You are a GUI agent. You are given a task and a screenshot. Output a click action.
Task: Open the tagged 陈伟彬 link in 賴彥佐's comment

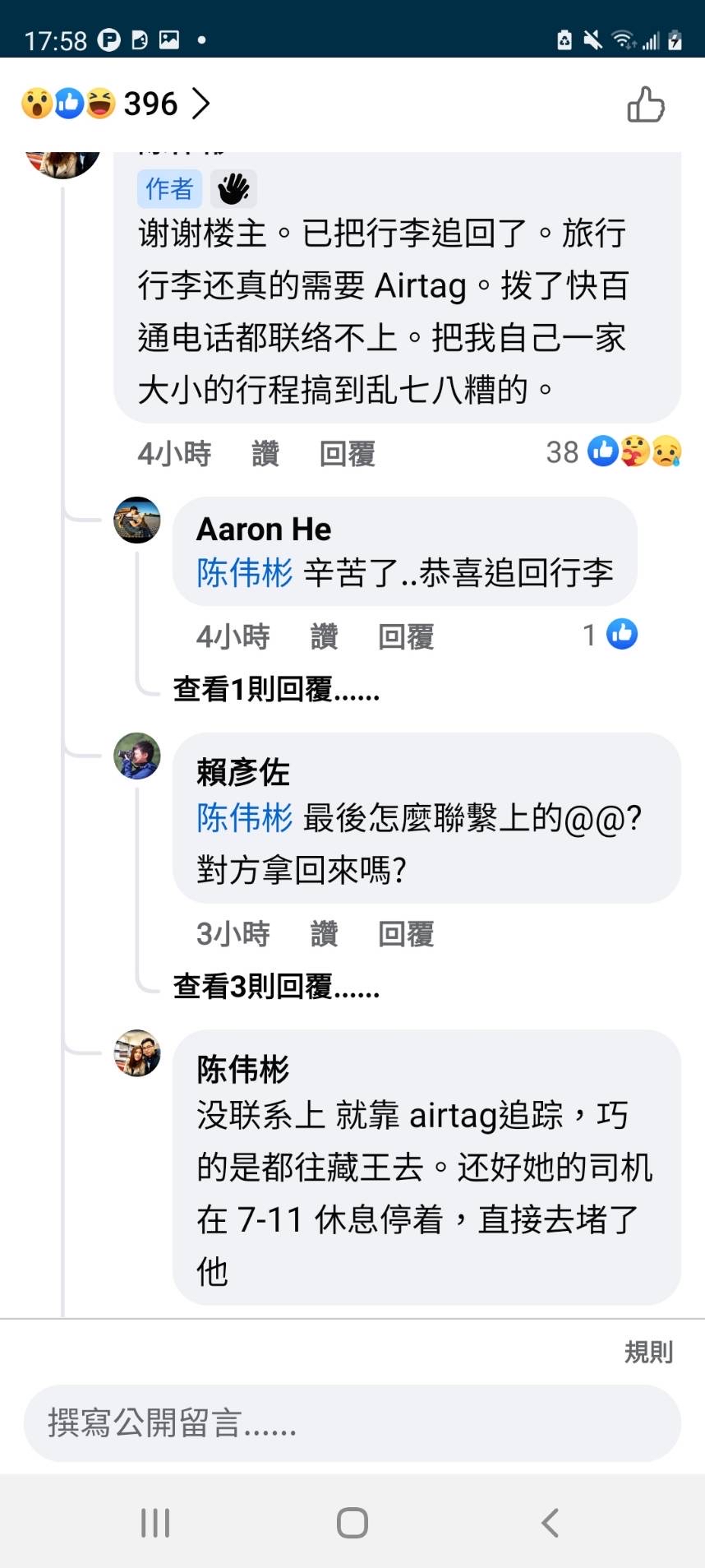(x=245, y=818)
